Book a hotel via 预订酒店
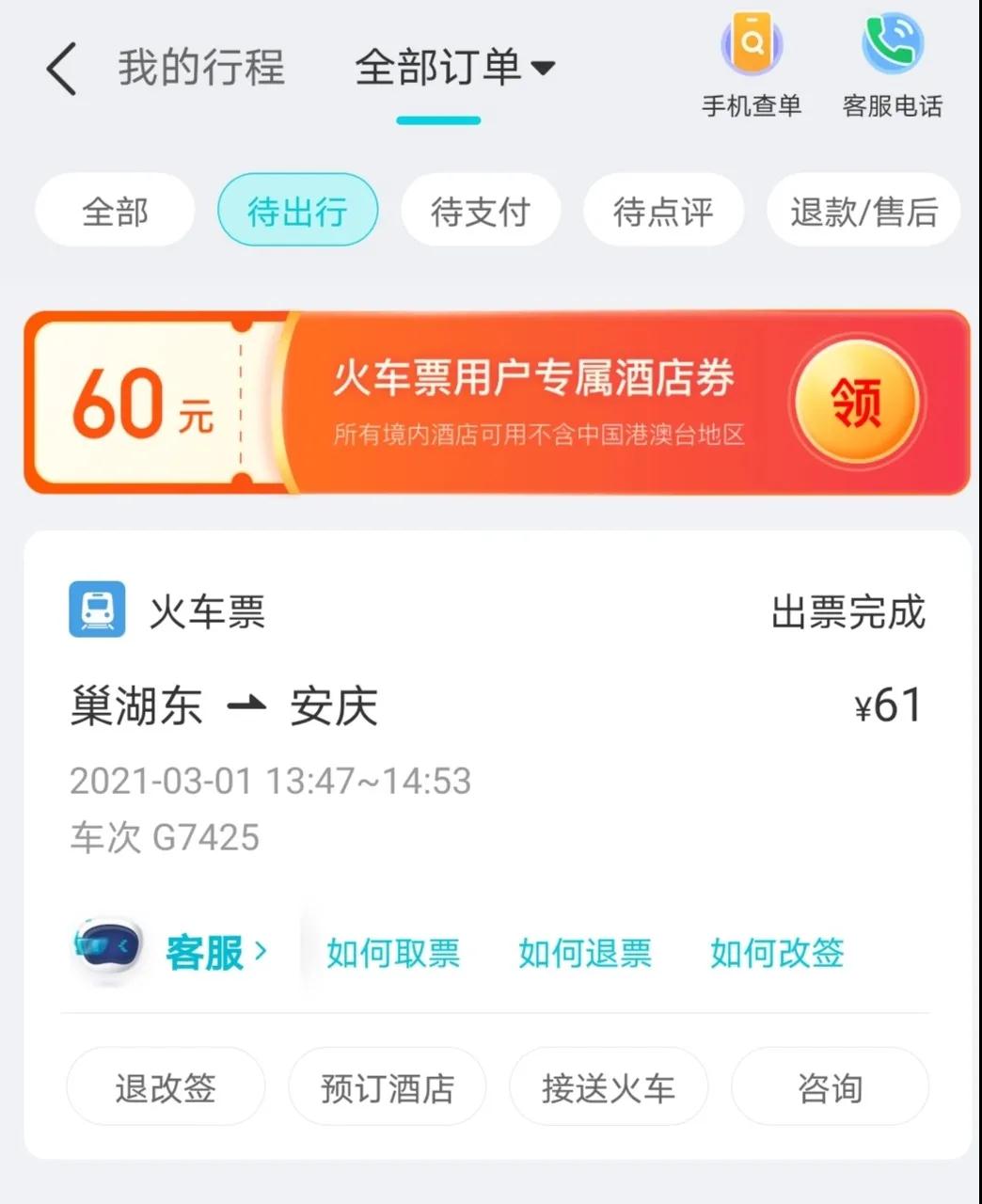This screenshot has width=982, height=1204. 387,1087
